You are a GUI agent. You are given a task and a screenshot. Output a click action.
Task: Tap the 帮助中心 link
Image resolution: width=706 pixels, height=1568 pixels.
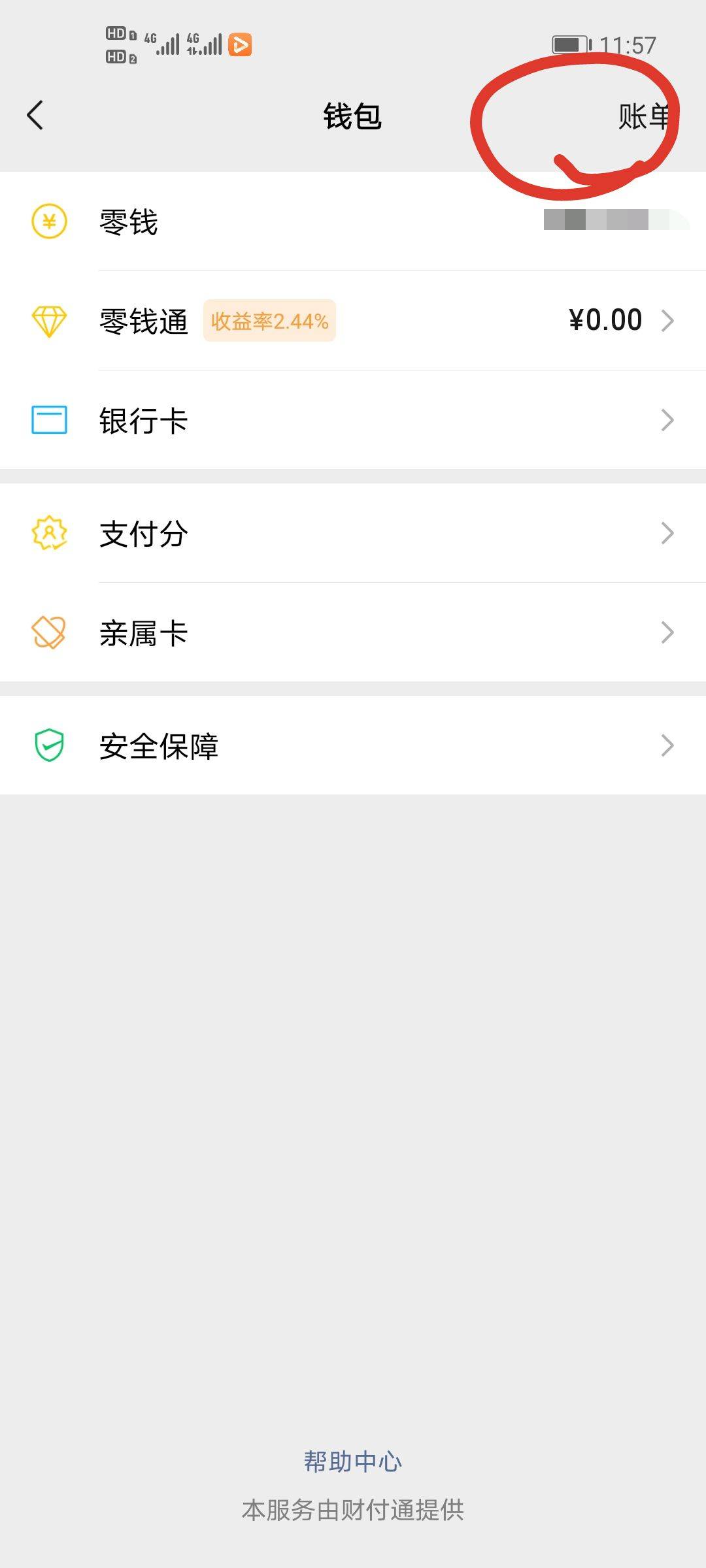pos(353,1462)
